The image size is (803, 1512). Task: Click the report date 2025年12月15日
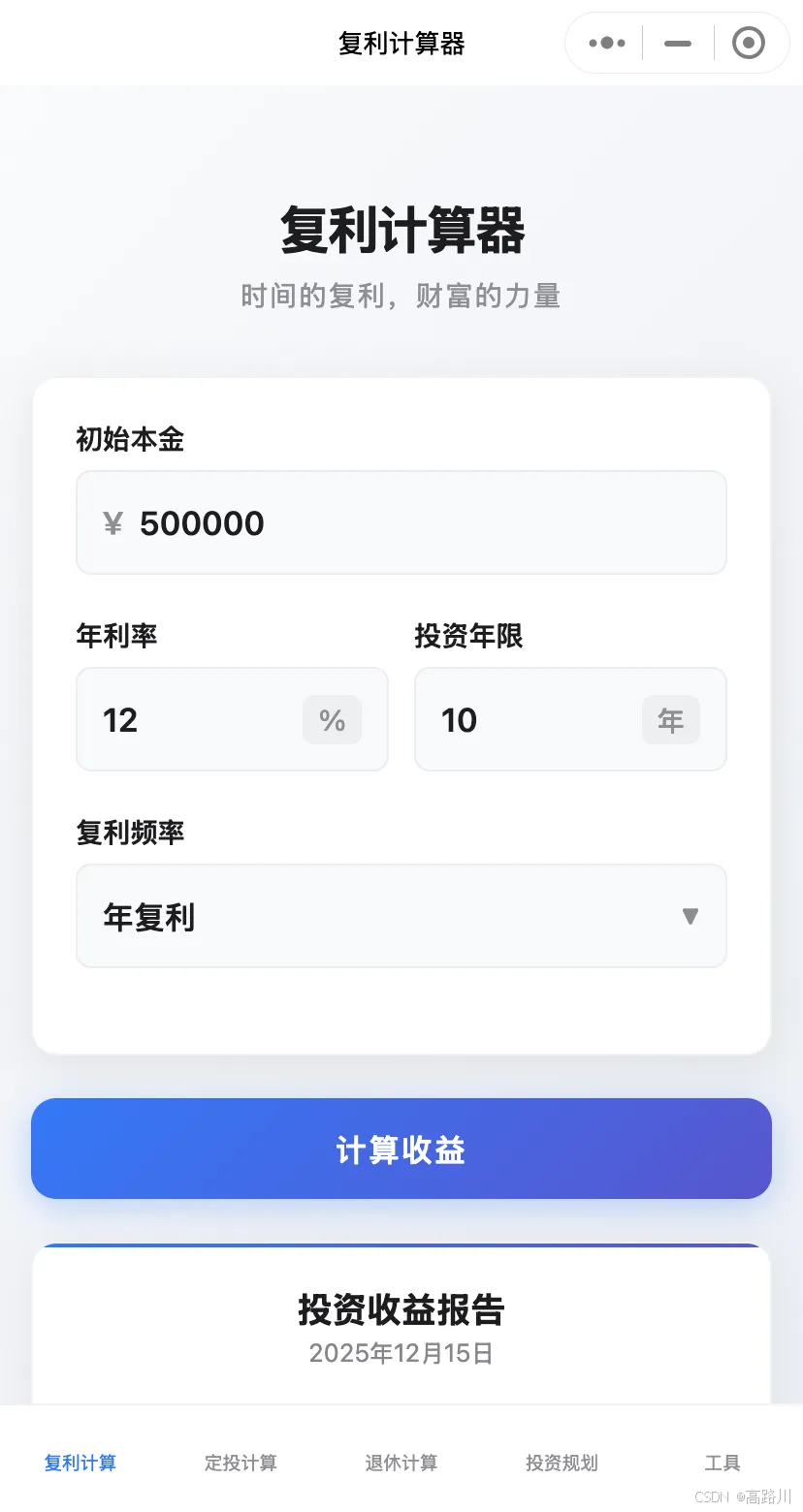(401, 1353)
